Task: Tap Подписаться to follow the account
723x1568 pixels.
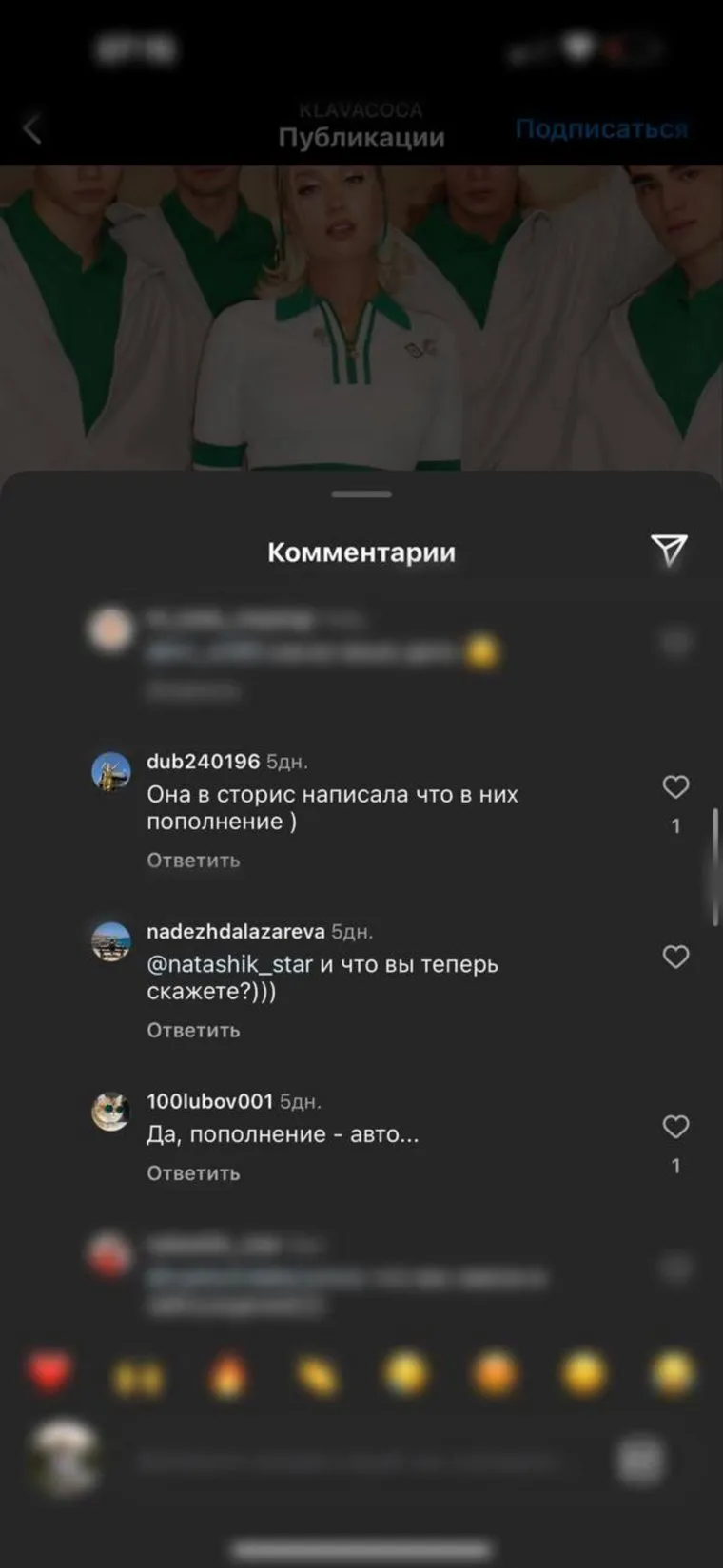Action: tap(601, 128)
